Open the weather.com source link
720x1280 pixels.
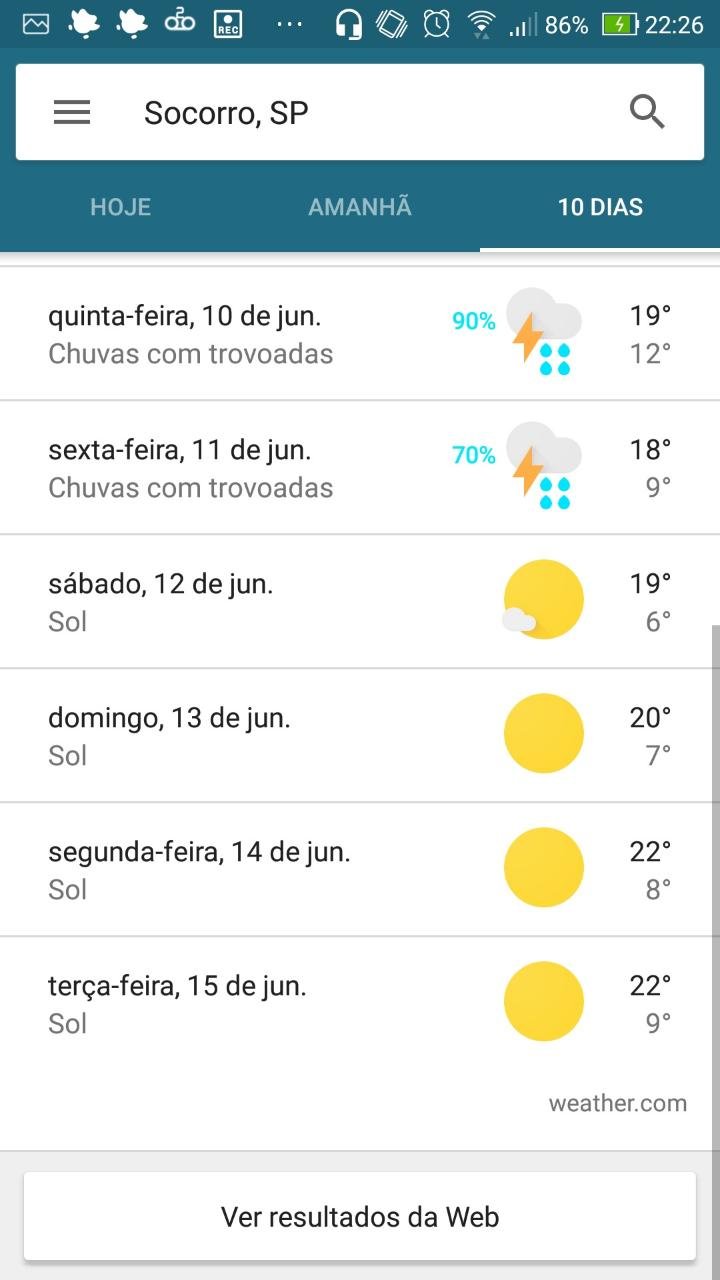[x=618, y=1104]
